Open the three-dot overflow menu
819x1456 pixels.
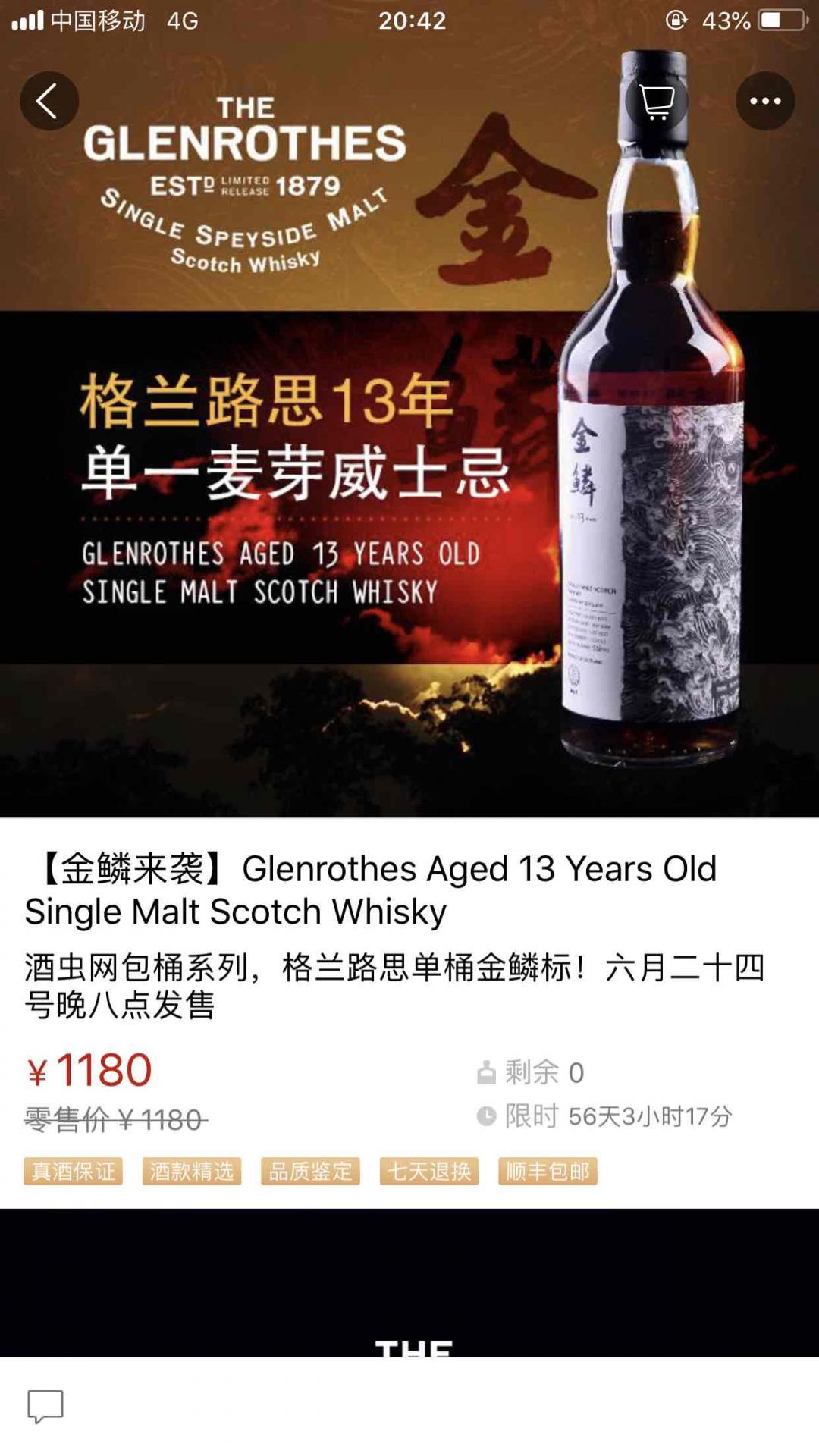tap(764, 101)
